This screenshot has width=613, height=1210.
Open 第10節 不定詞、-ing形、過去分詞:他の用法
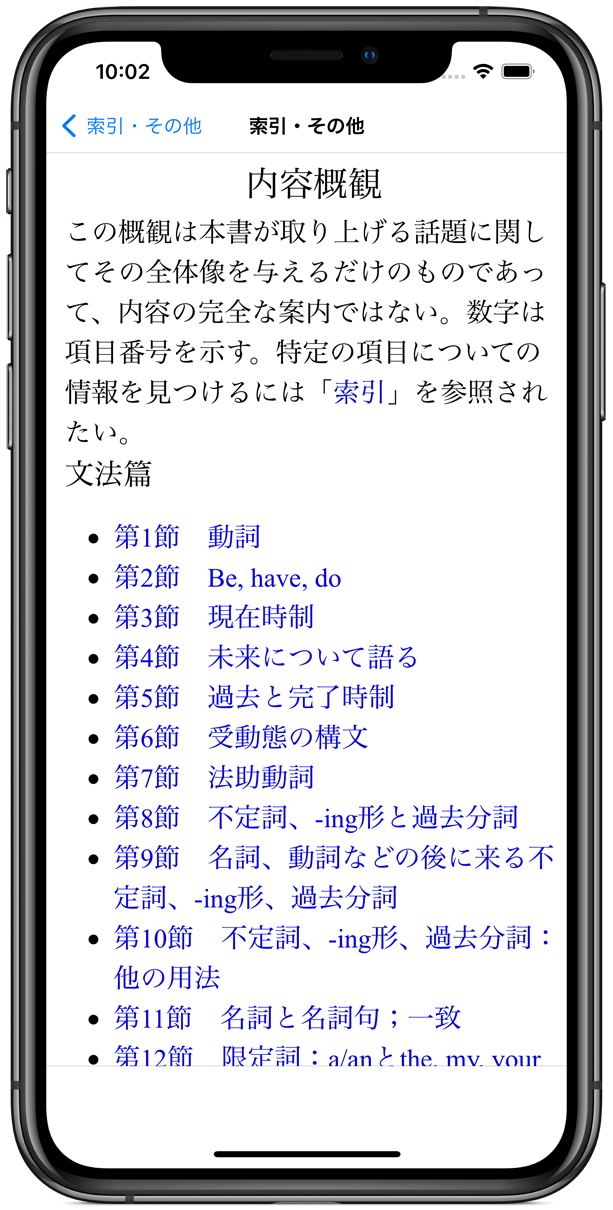[x=333, y=938]
